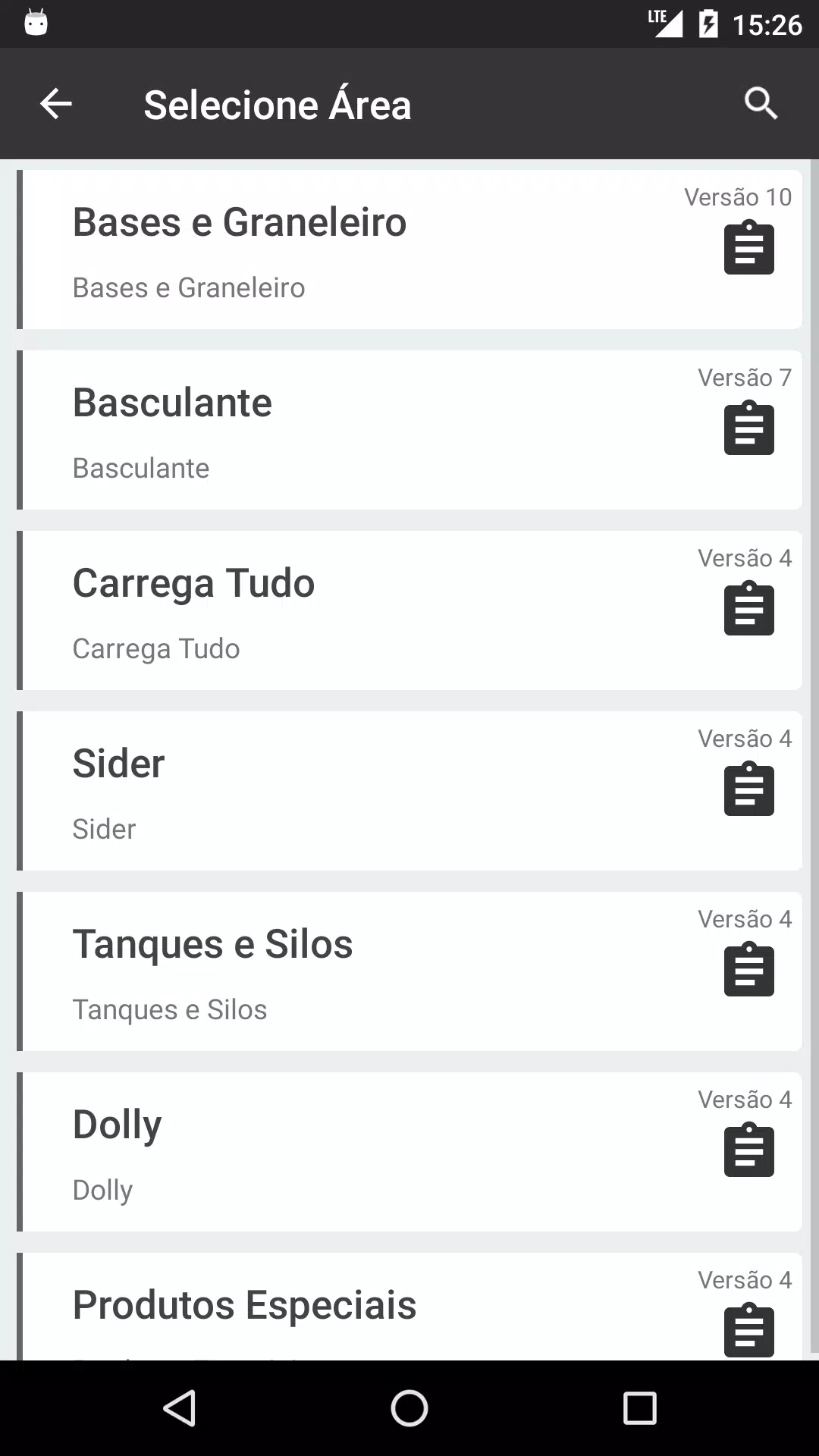Image resolution: width=819 pixels, height=1456 pixels.
Task: Open the Produtos Especiais area
Action: tap(409, 1306)
